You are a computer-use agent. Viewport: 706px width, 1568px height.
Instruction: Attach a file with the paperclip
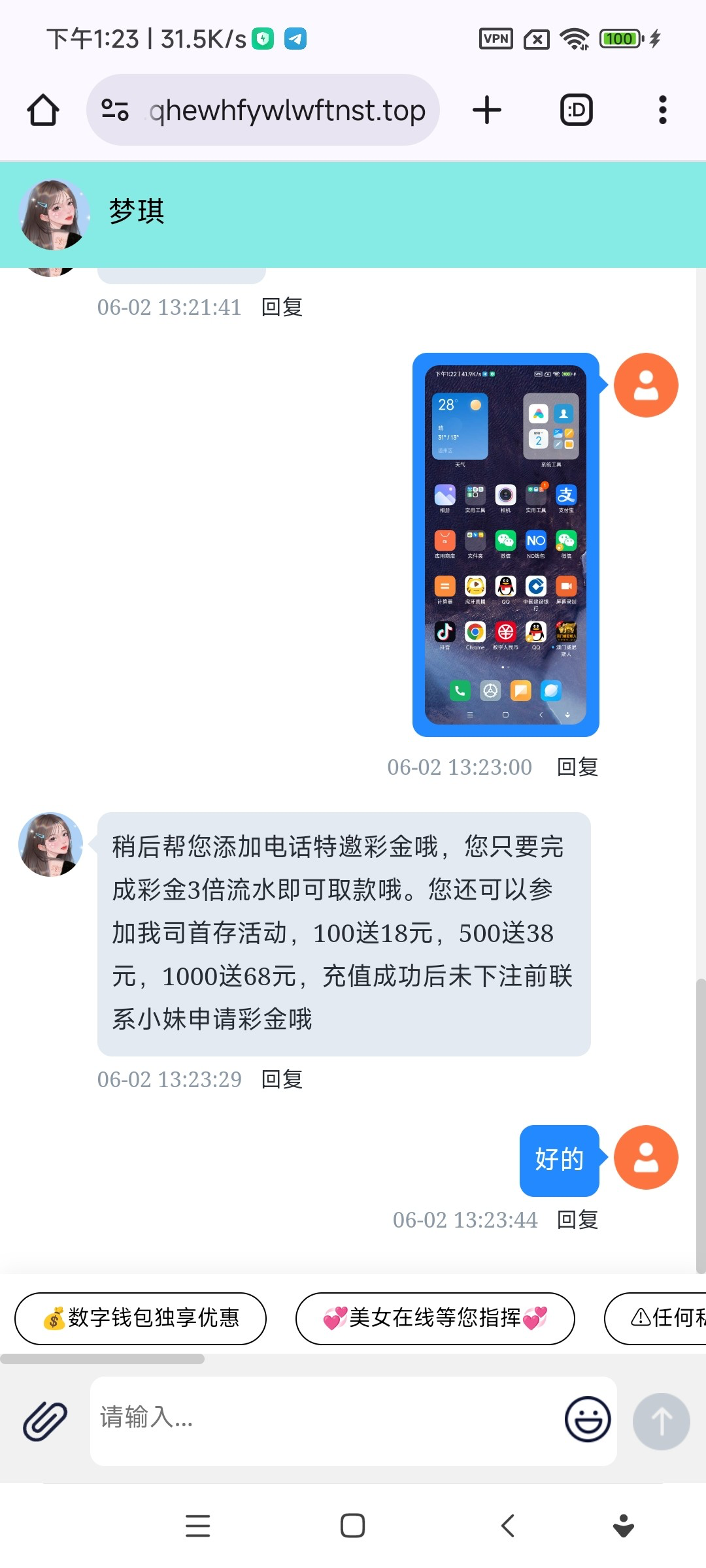click(x=45, y=1421)
